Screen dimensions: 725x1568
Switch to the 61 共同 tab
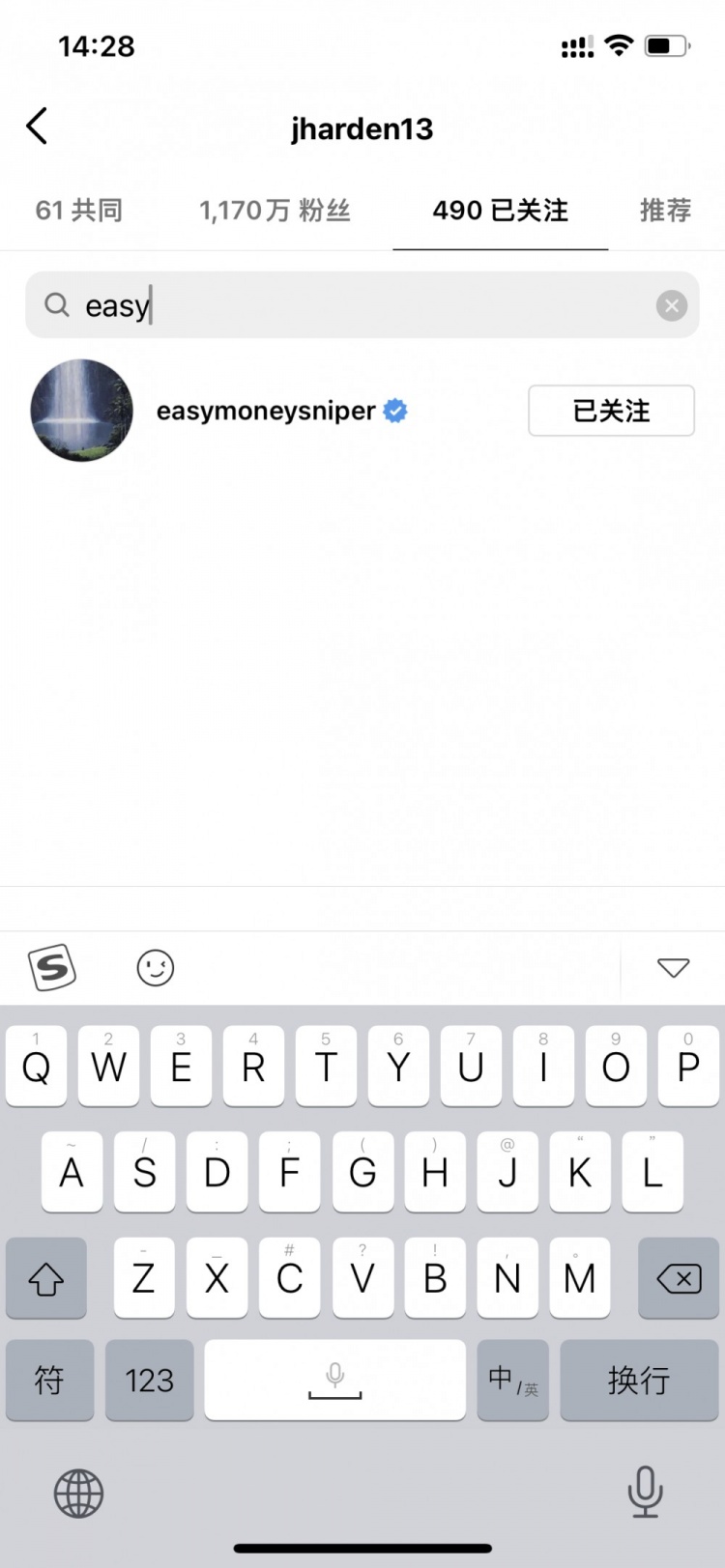tap(78, 211)
